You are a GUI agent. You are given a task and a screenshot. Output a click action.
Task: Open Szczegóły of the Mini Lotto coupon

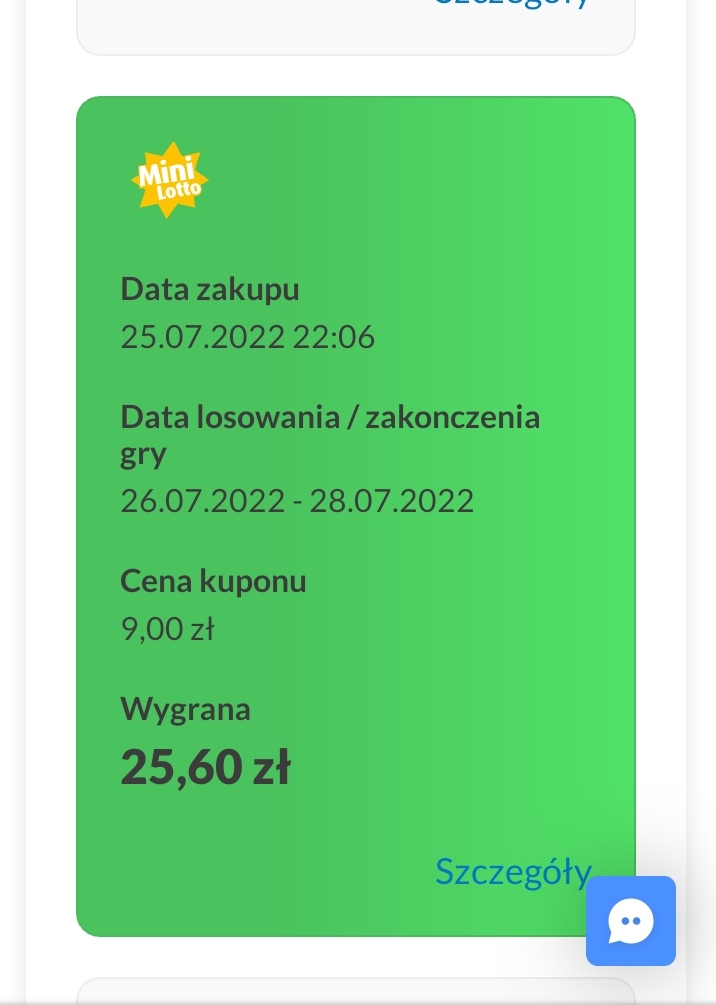click(x=510, y=871)
